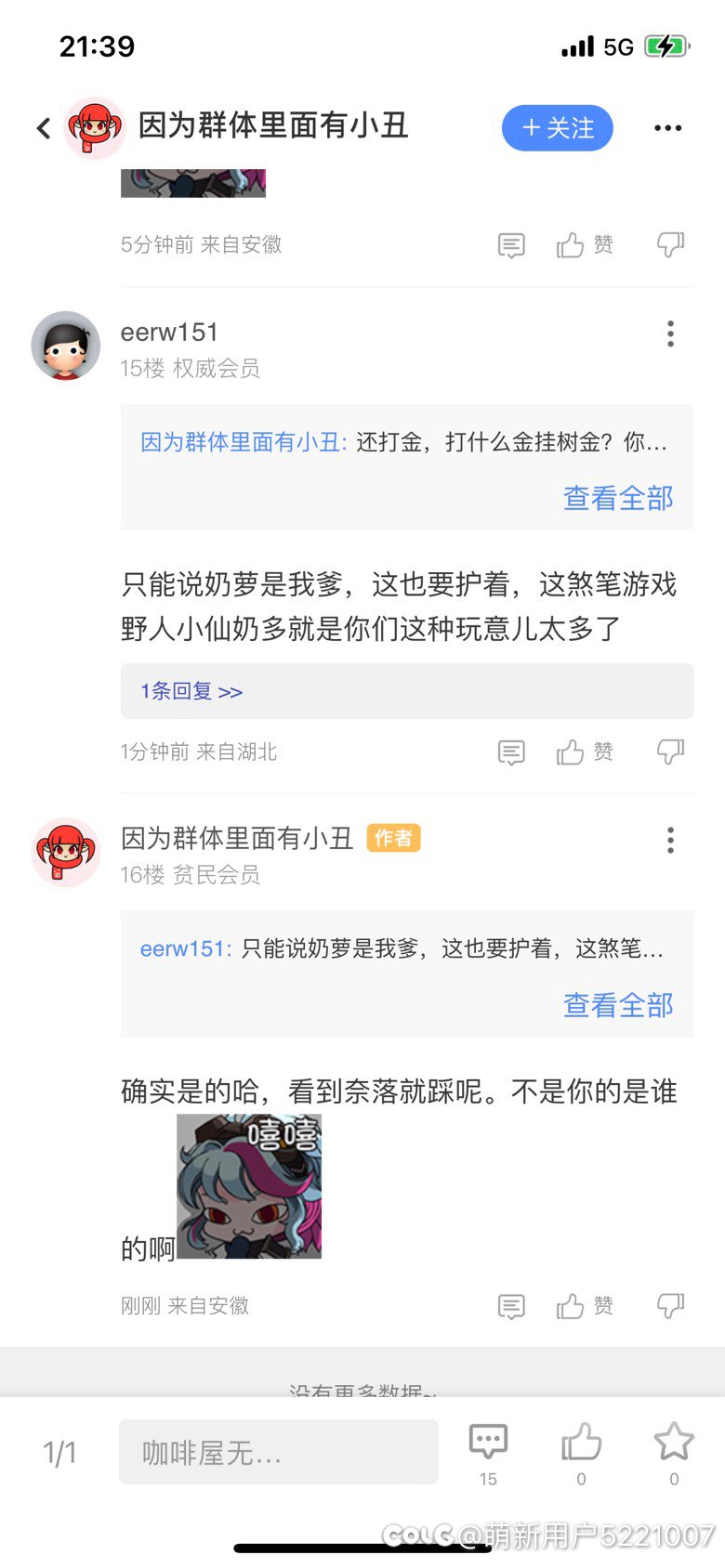Favorite the post with star icon

point(674,1453)
